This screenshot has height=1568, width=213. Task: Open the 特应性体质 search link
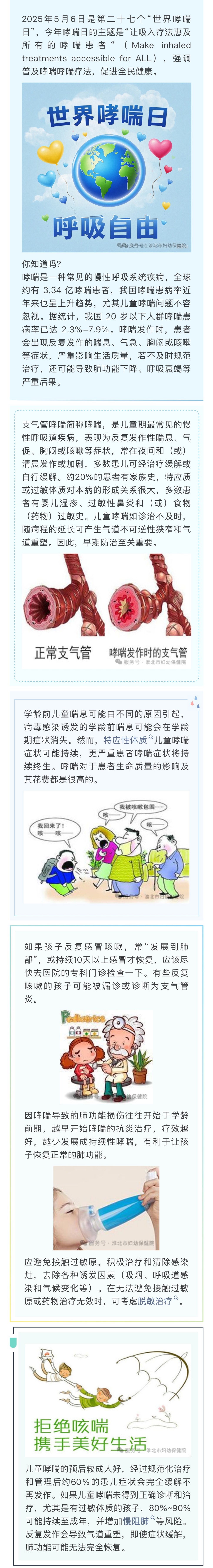125,740
